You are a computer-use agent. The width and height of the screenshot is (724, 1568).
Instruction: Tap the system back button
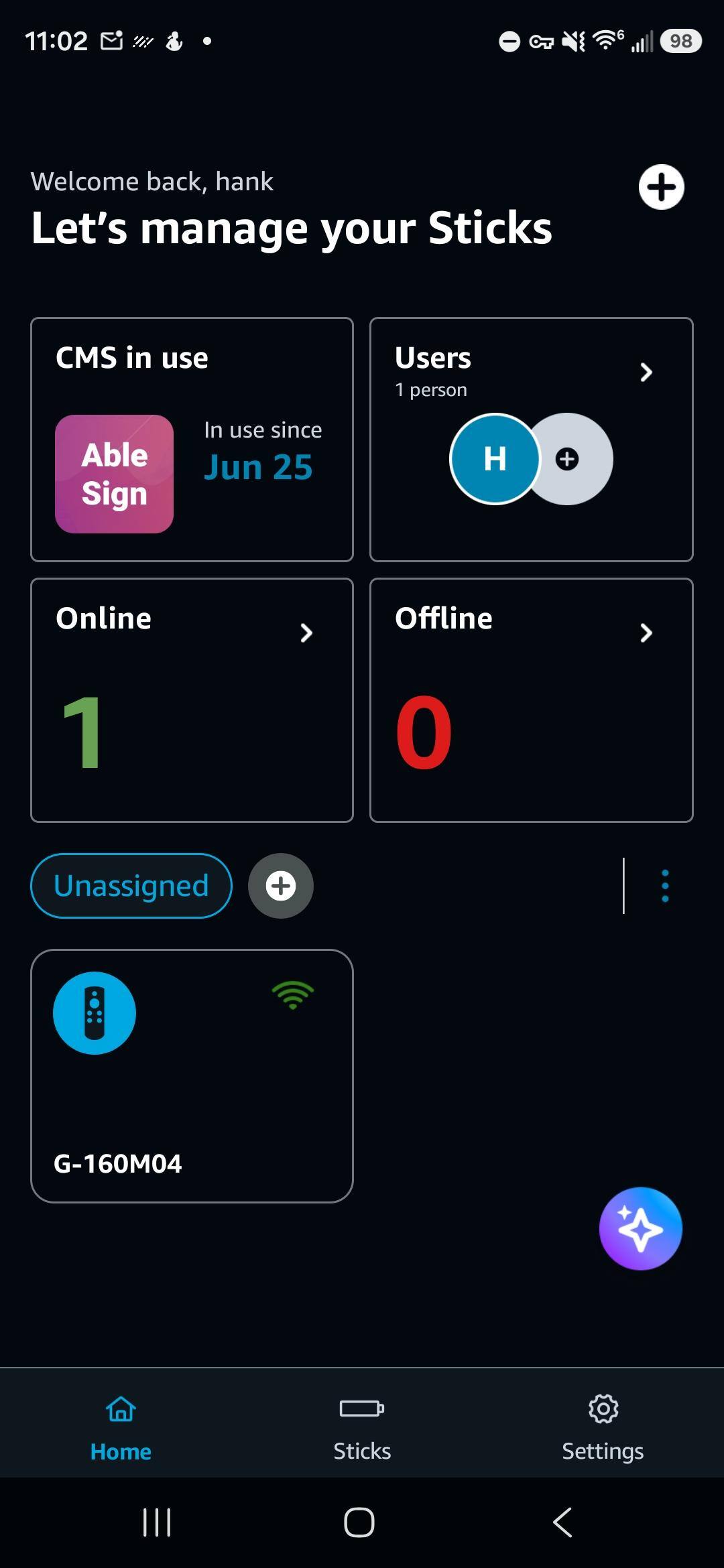coord(562,1522)
